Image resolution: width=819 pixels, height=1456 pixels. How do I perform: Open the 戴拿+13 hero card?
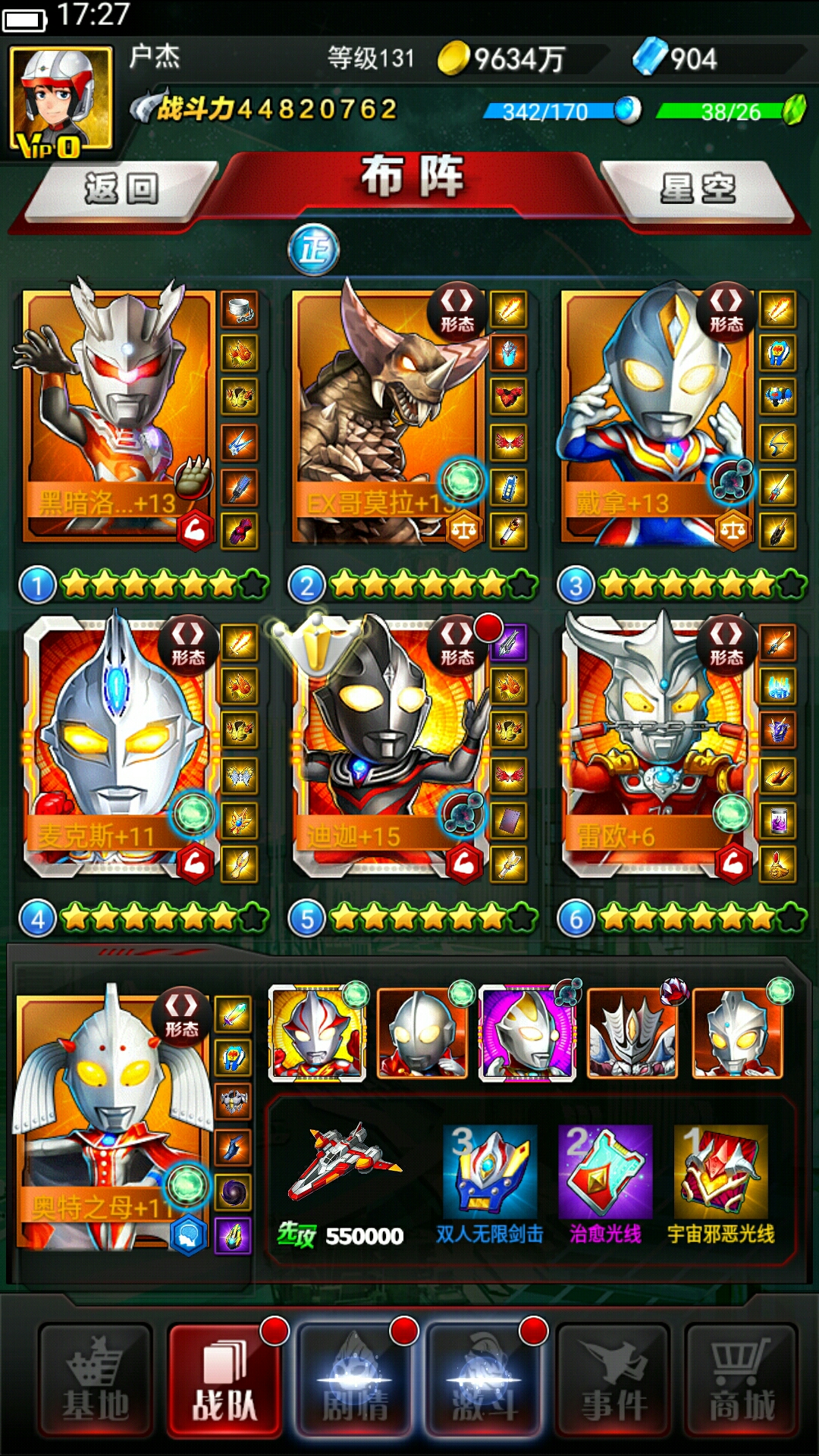click(656, 417)
